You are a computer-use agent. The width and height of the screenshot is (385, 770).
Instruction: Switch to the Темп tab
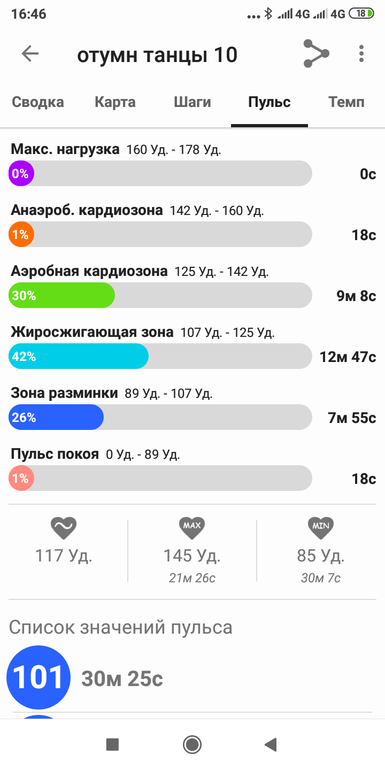[346, 102]
